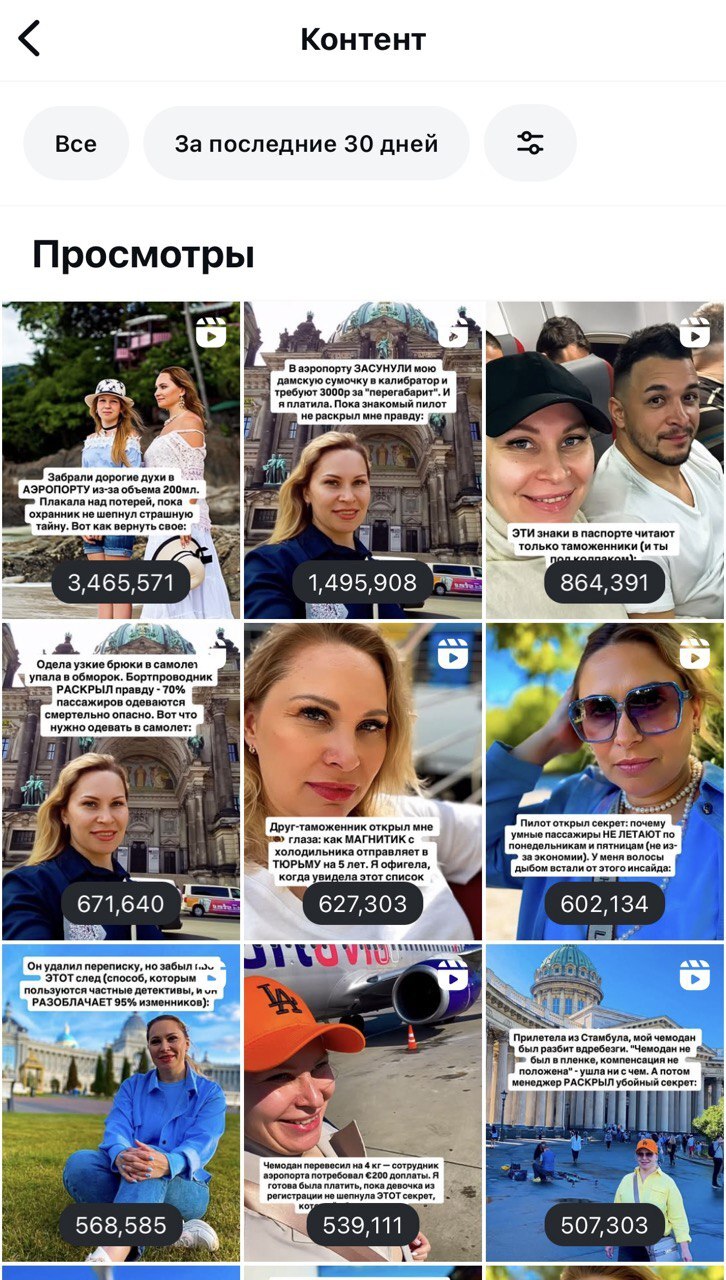Select the Все filter chip
Image resolution: width=726 pixels, height=1280 pixels.
point(76,143)
